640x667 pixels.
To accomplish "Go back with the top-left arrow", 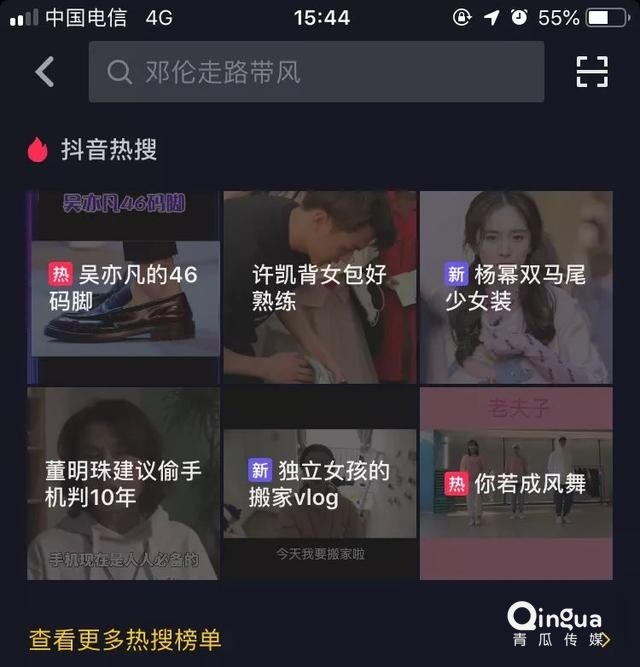I will pos(44,72).
